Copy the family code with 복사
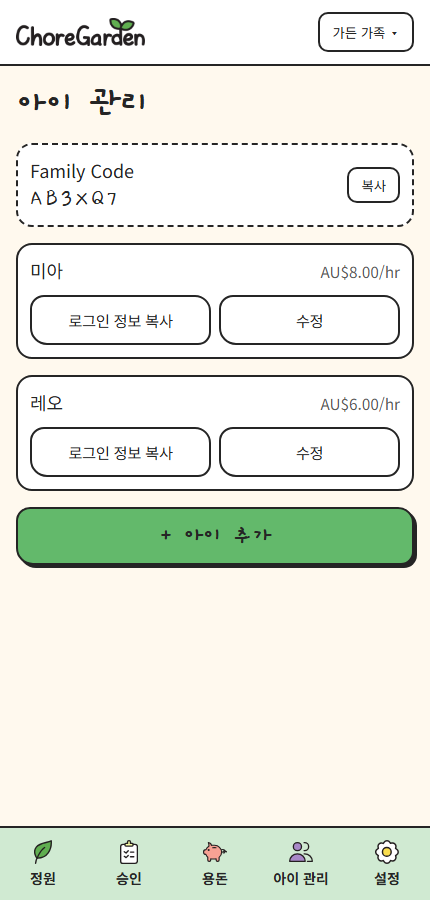430x900 pixels. pos(373,185)
